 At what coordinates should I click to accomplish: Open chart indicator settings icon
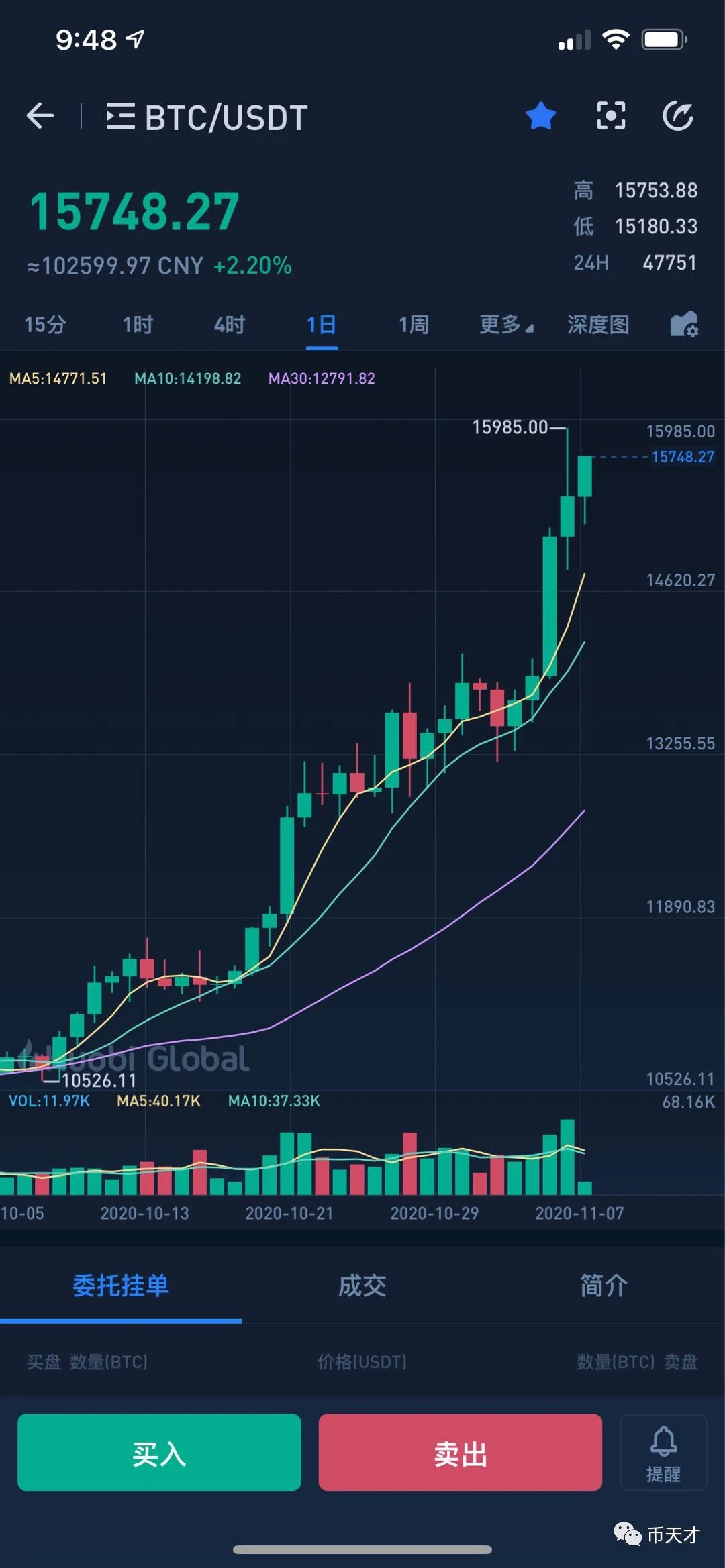pos(684,325)
